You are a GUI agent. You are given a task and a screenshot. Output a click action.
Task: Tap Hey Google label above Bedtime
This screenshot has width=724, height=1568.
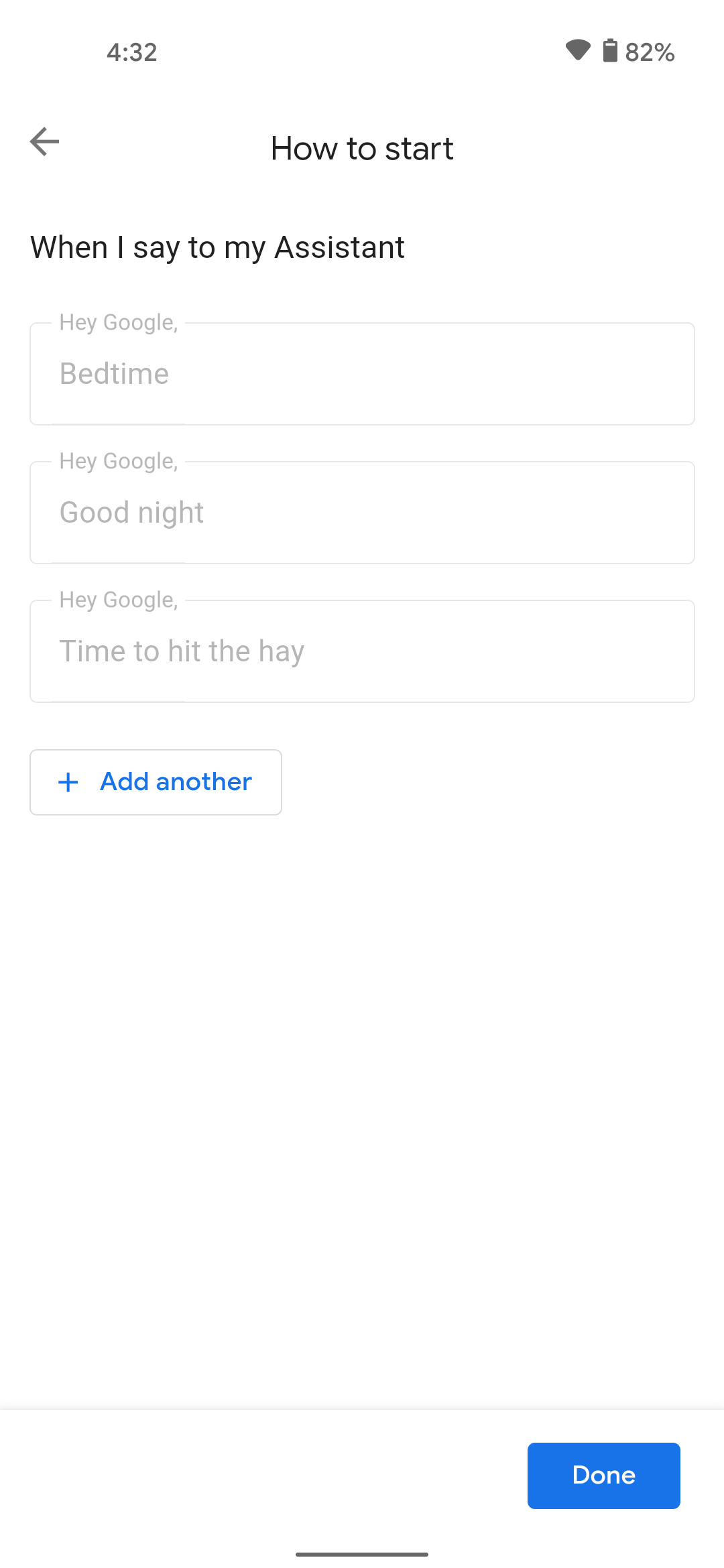tap(118, 322)
